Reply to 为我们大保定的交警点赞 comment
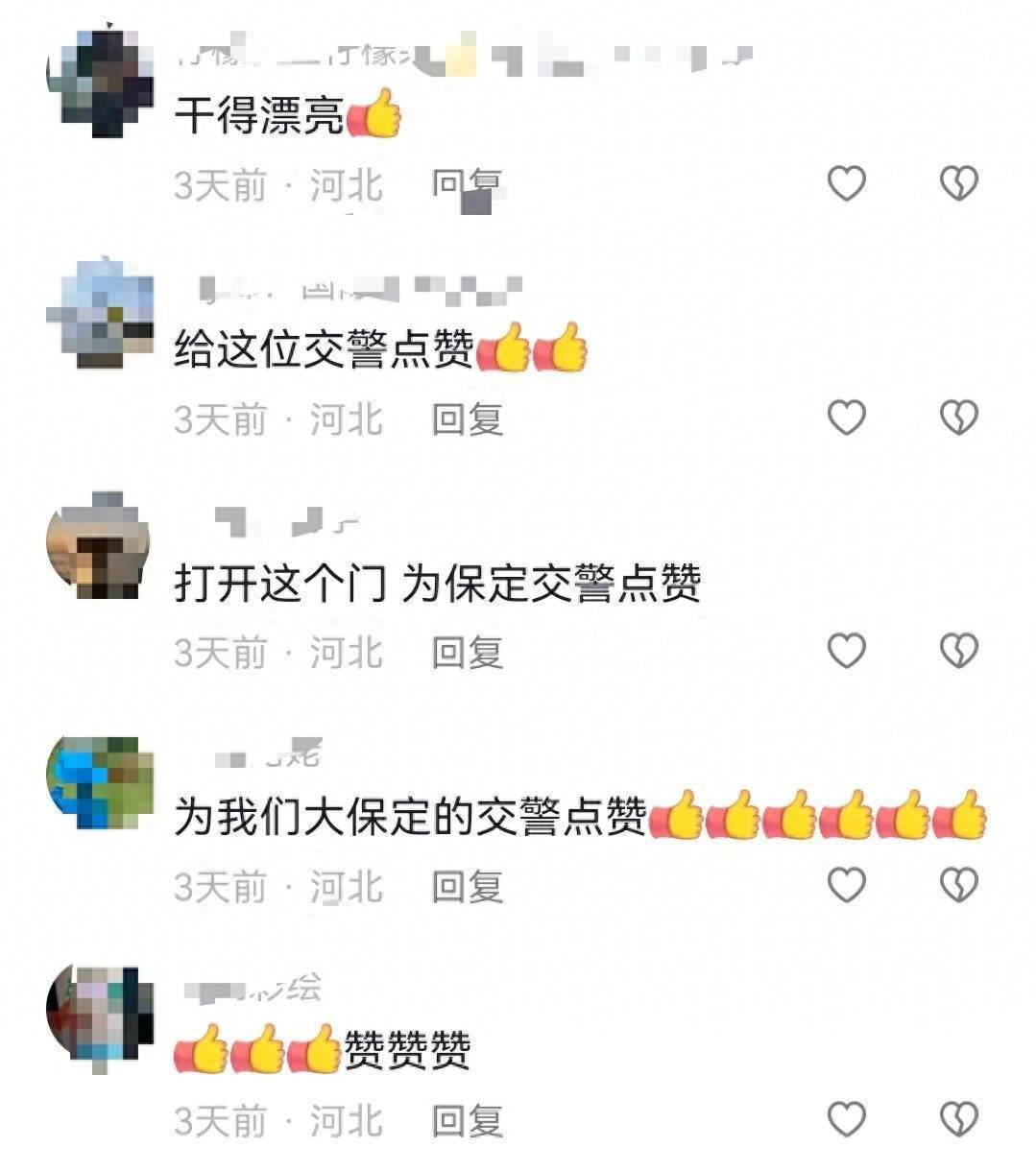The width and height of the screenshot is (1036, 1171). click(x=467, y=887)
